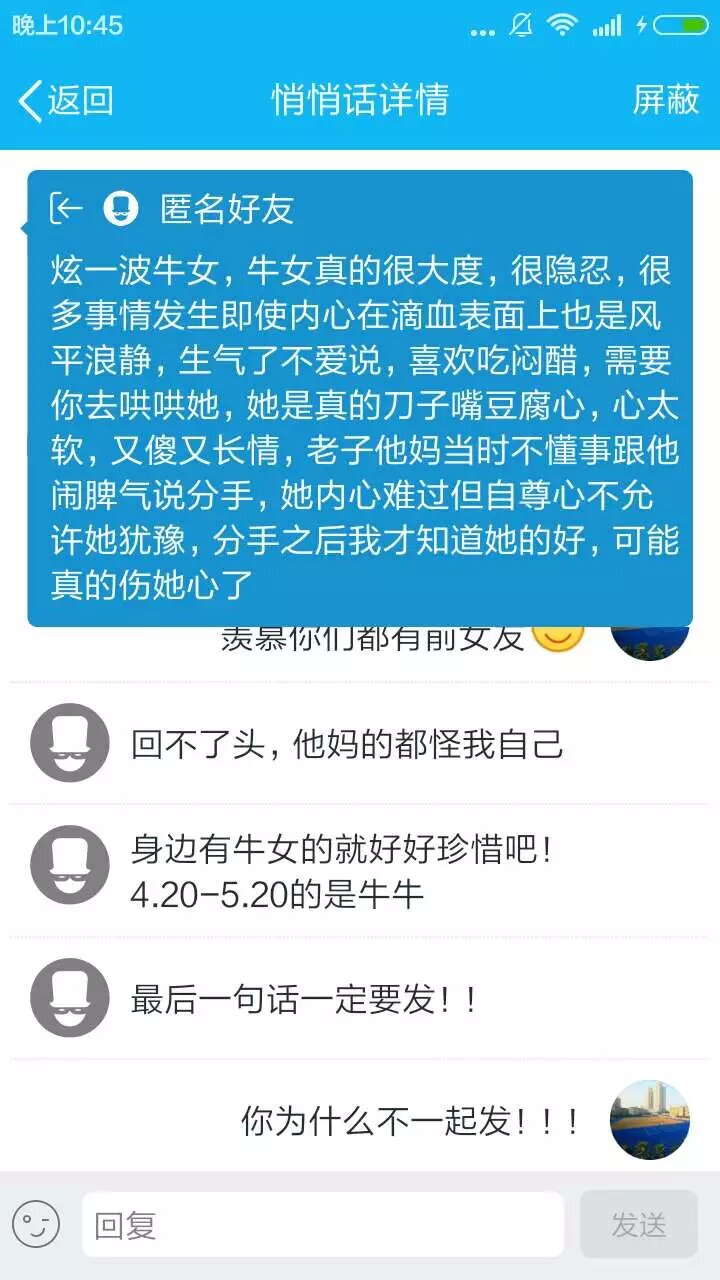Select the comment 最后一句话一定要发!!
The height and width of the screenshot is (1280, 720).
point(305,999)
